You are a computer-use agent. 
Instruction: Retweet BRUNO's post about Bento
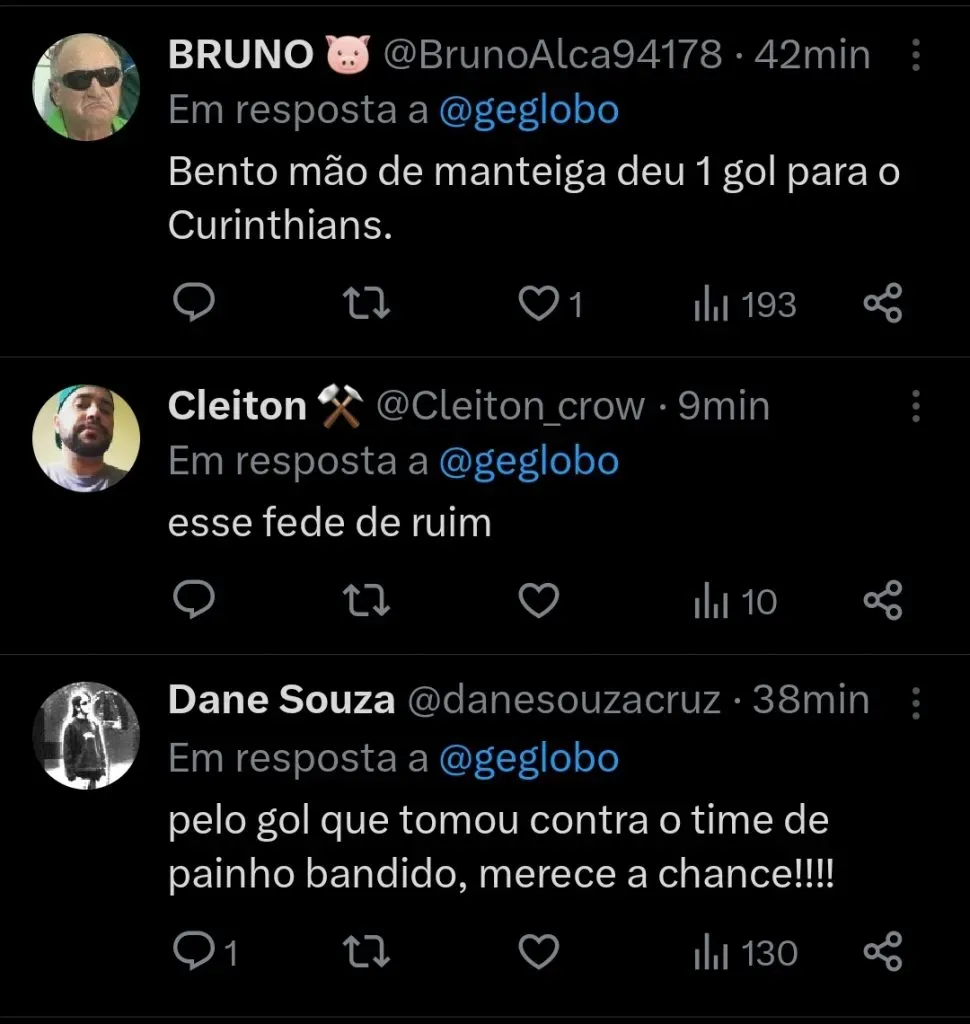click(367, 304)
